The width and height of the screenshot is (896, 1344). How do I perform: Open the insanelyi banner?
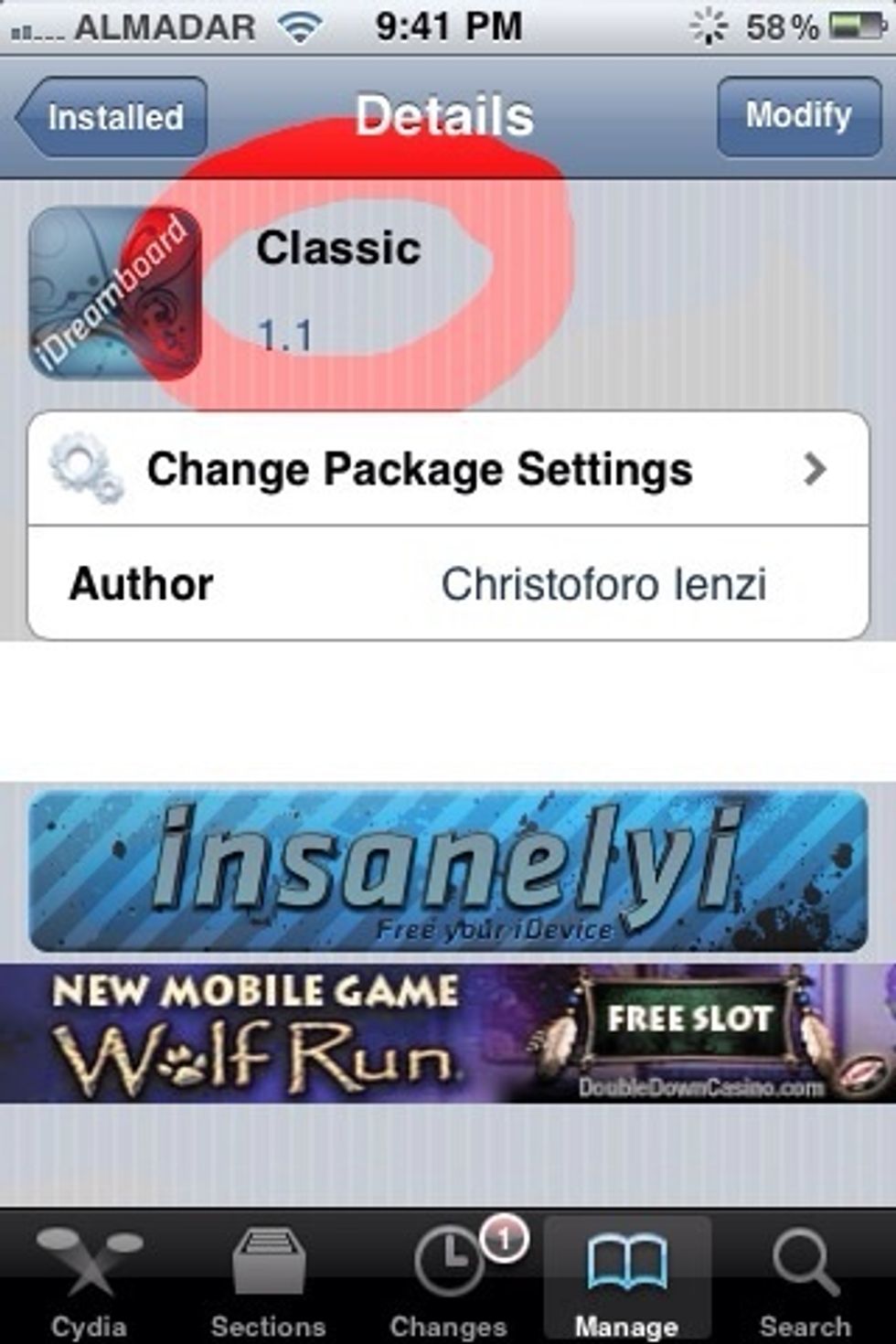[448, 870]
